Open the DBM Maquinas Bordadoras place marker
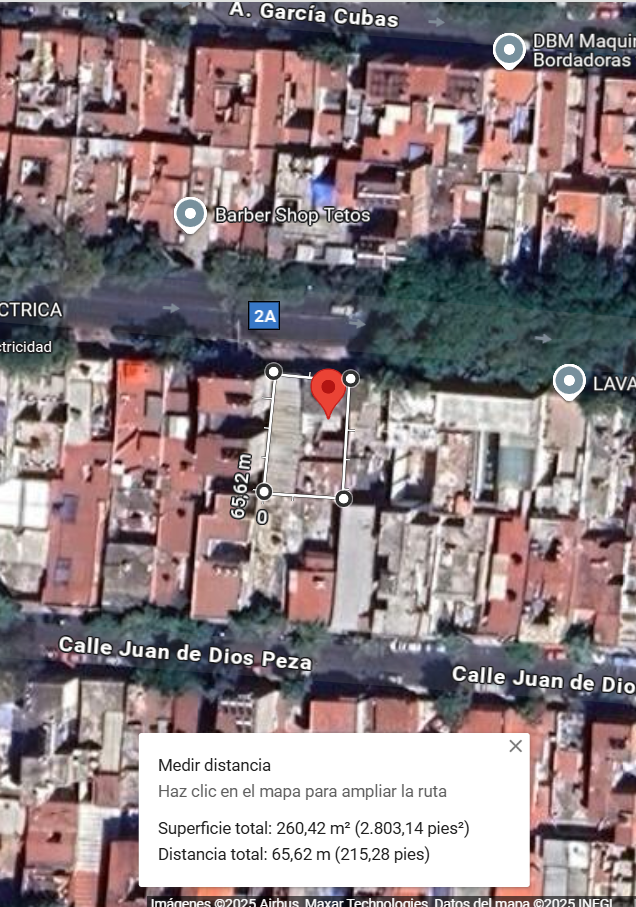This screenshot has height=907, width=636. click(509, 51)
